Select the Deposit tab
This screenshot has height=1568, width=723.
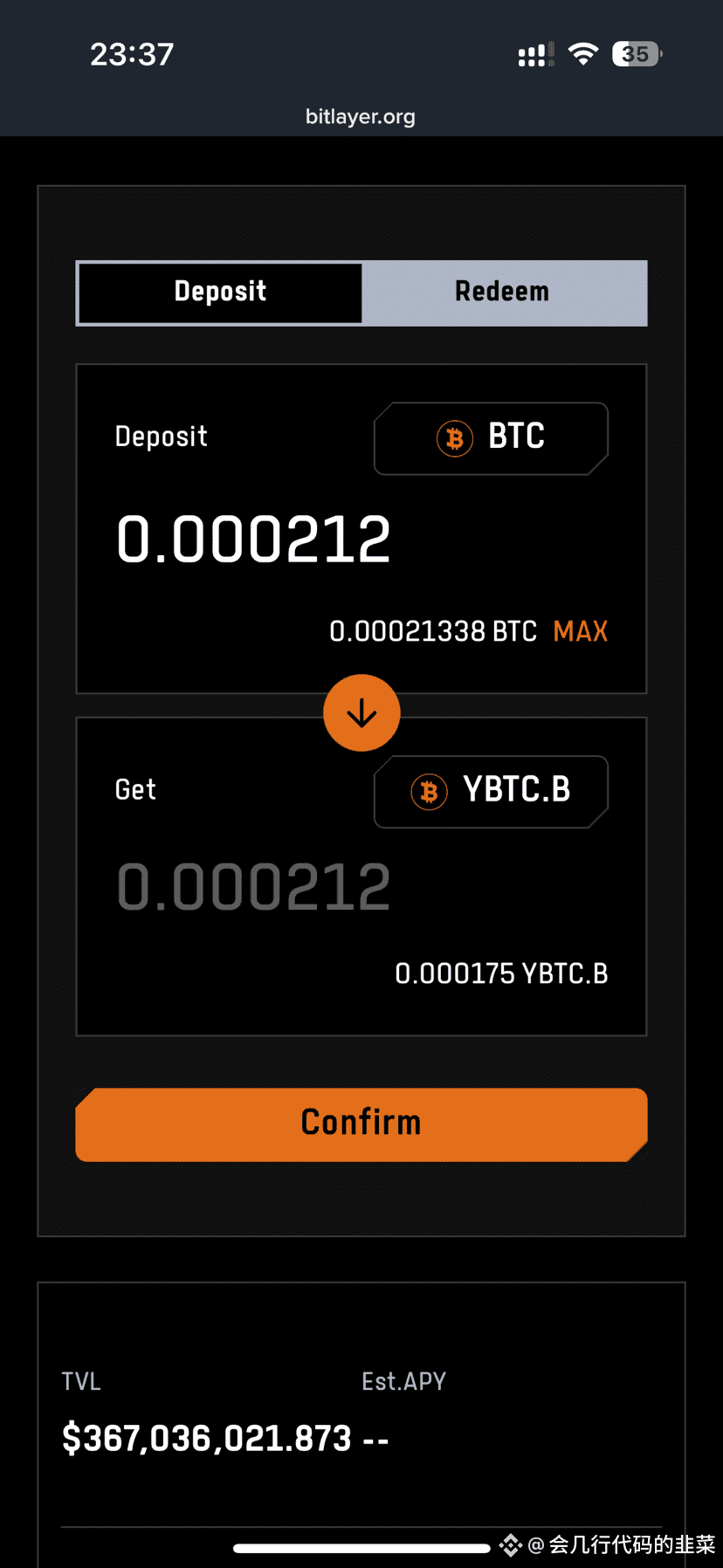click(220, 292)
